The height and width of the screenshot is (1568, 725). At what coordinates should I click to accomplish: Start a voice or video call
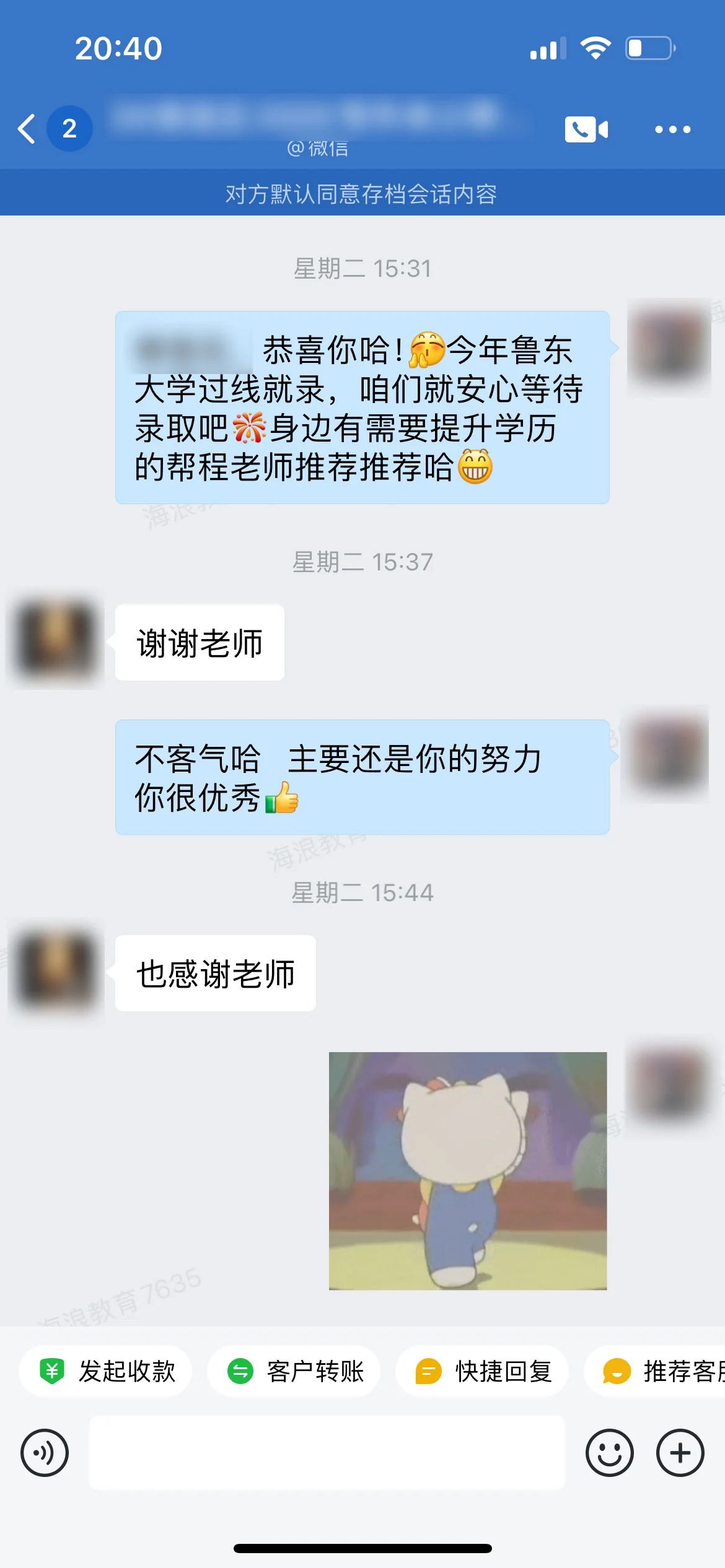tap(586, 129)
